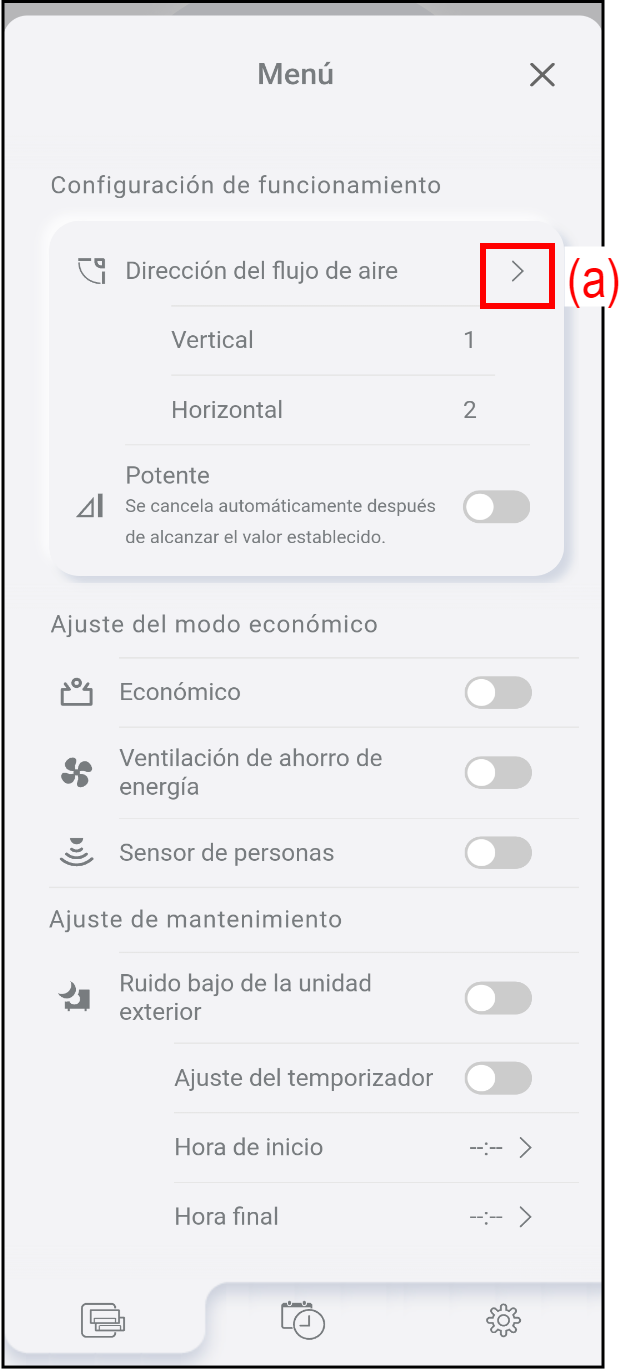Image resolution: width=628 pixels, height=1371 pixels.
Task: Set the Hora de inicio
Action: (x=501, y=1147)
